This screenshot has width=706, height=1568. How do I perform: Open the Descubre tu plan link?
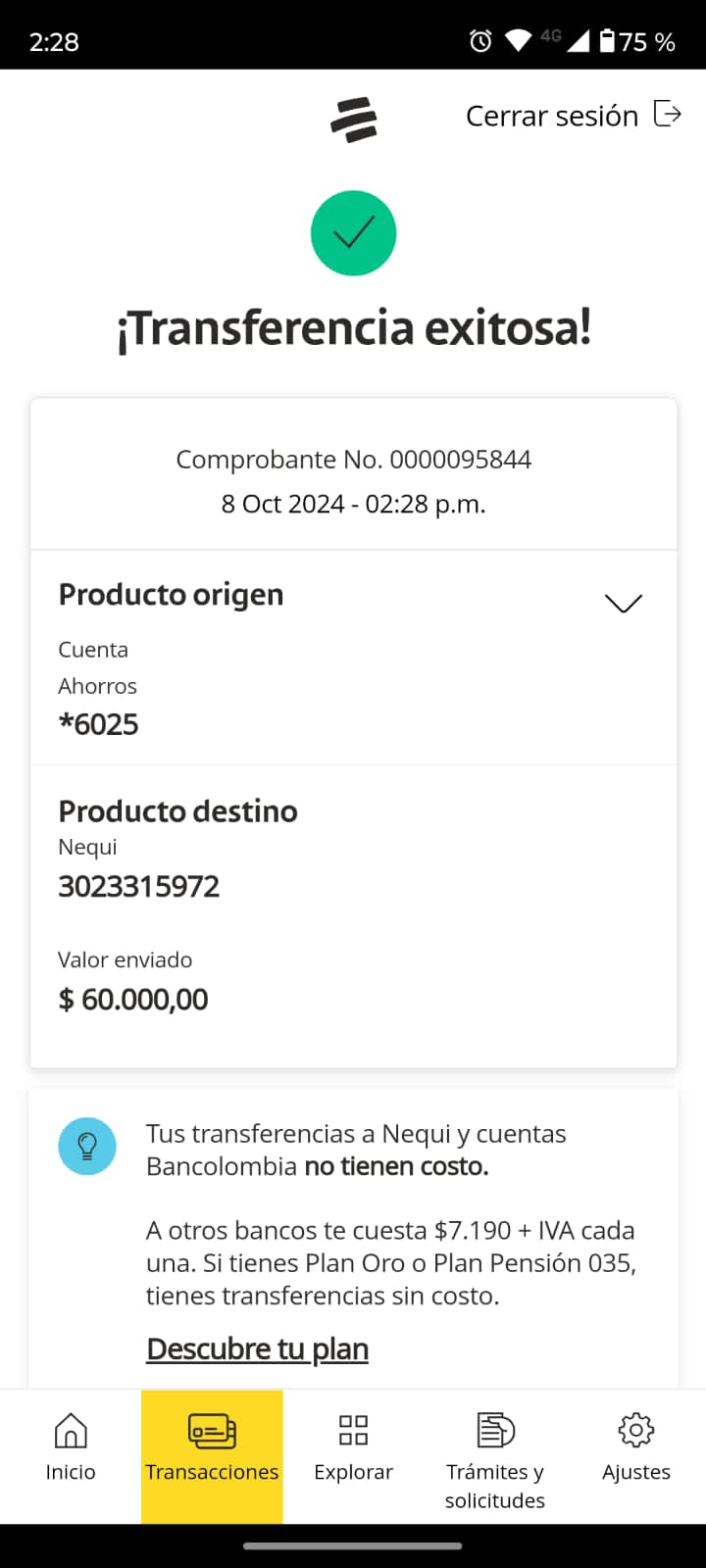[257, 1349]
